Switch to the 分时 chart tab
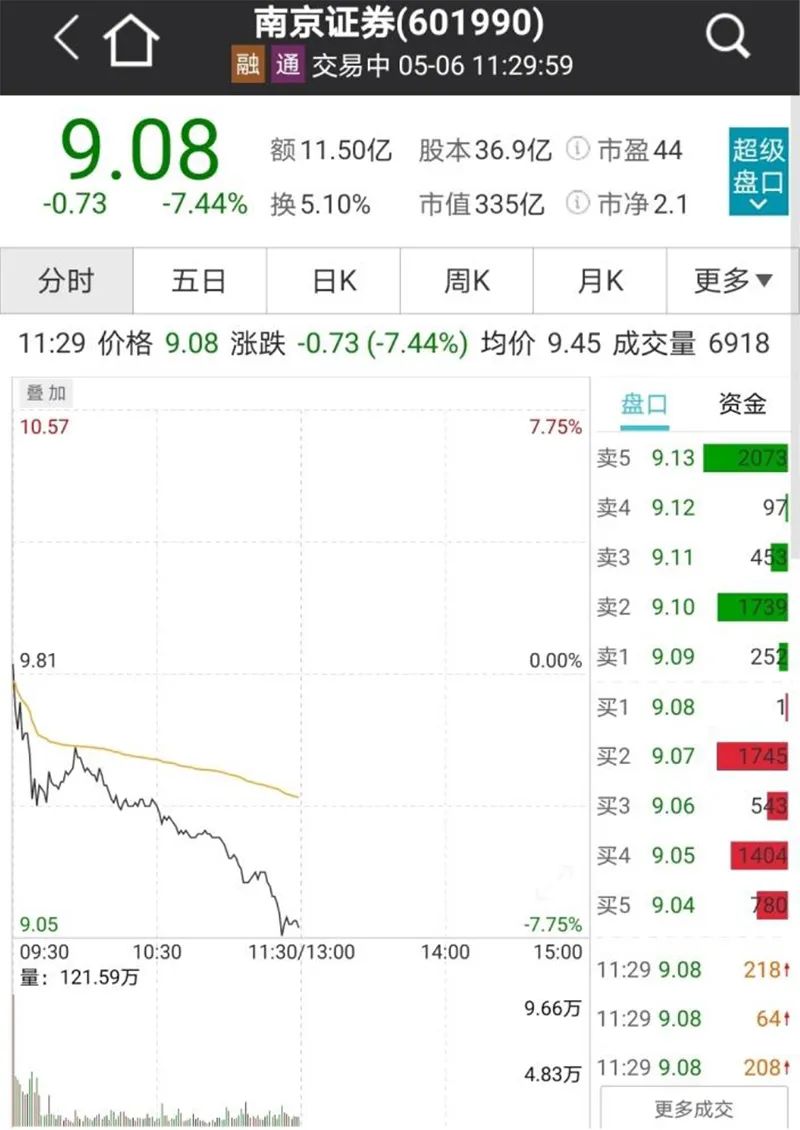The width and height of the screenshot is (800, 1130). [67, 281]
